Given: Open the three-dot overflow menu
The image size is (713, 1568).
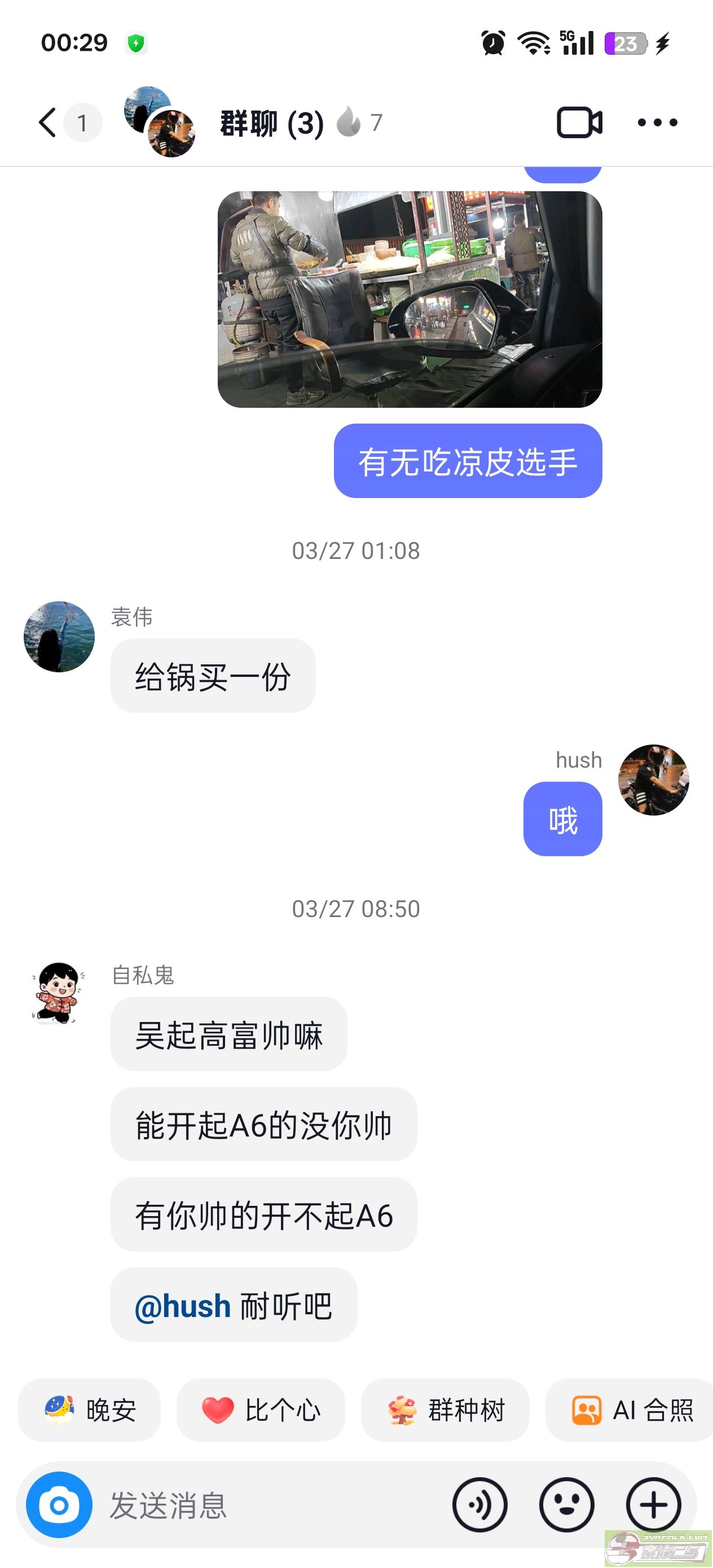Looking at the screenshot, I should (x=657, y=122).
